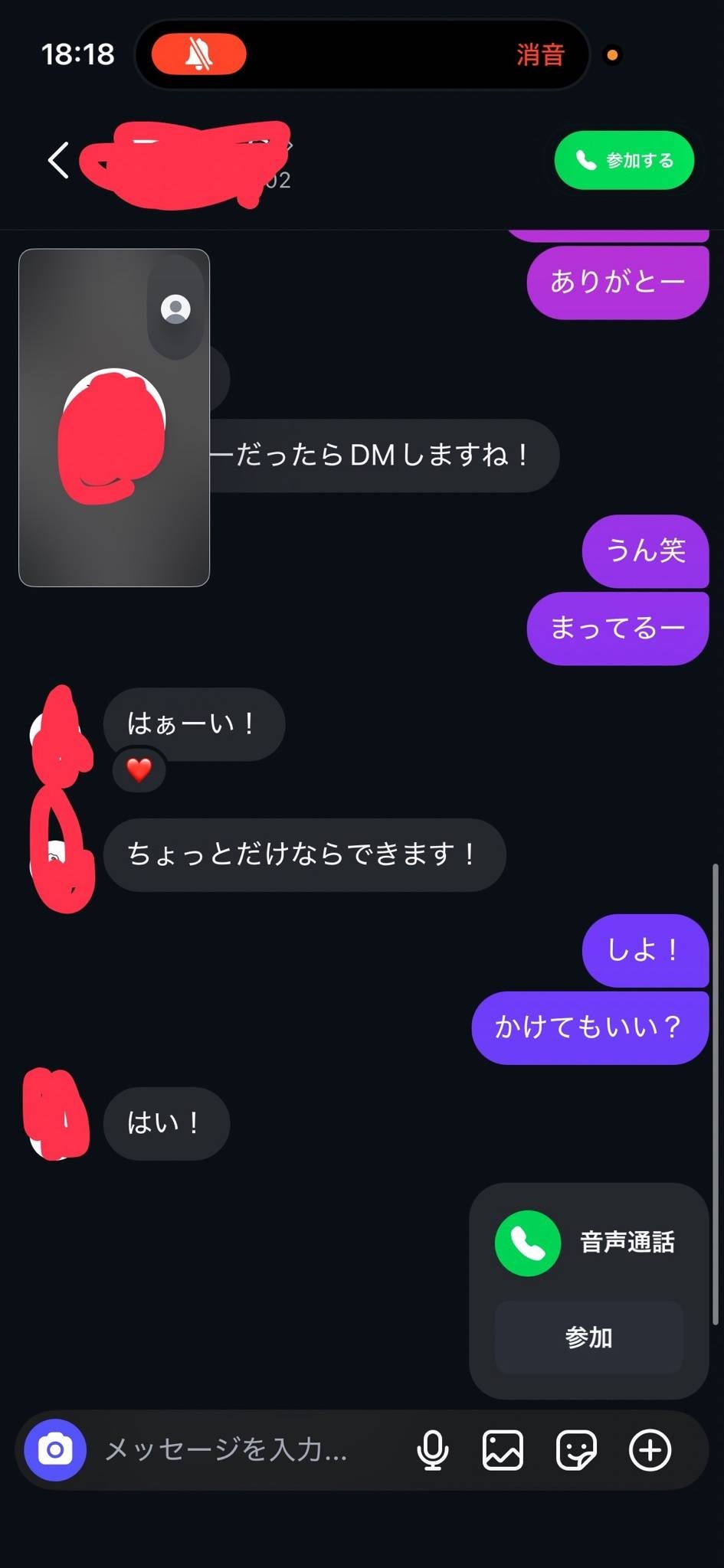Record a voice message with the microphone
The height and width of the screenshot is (1568, 724).
pyautogui.click(x=432, y=1449)
